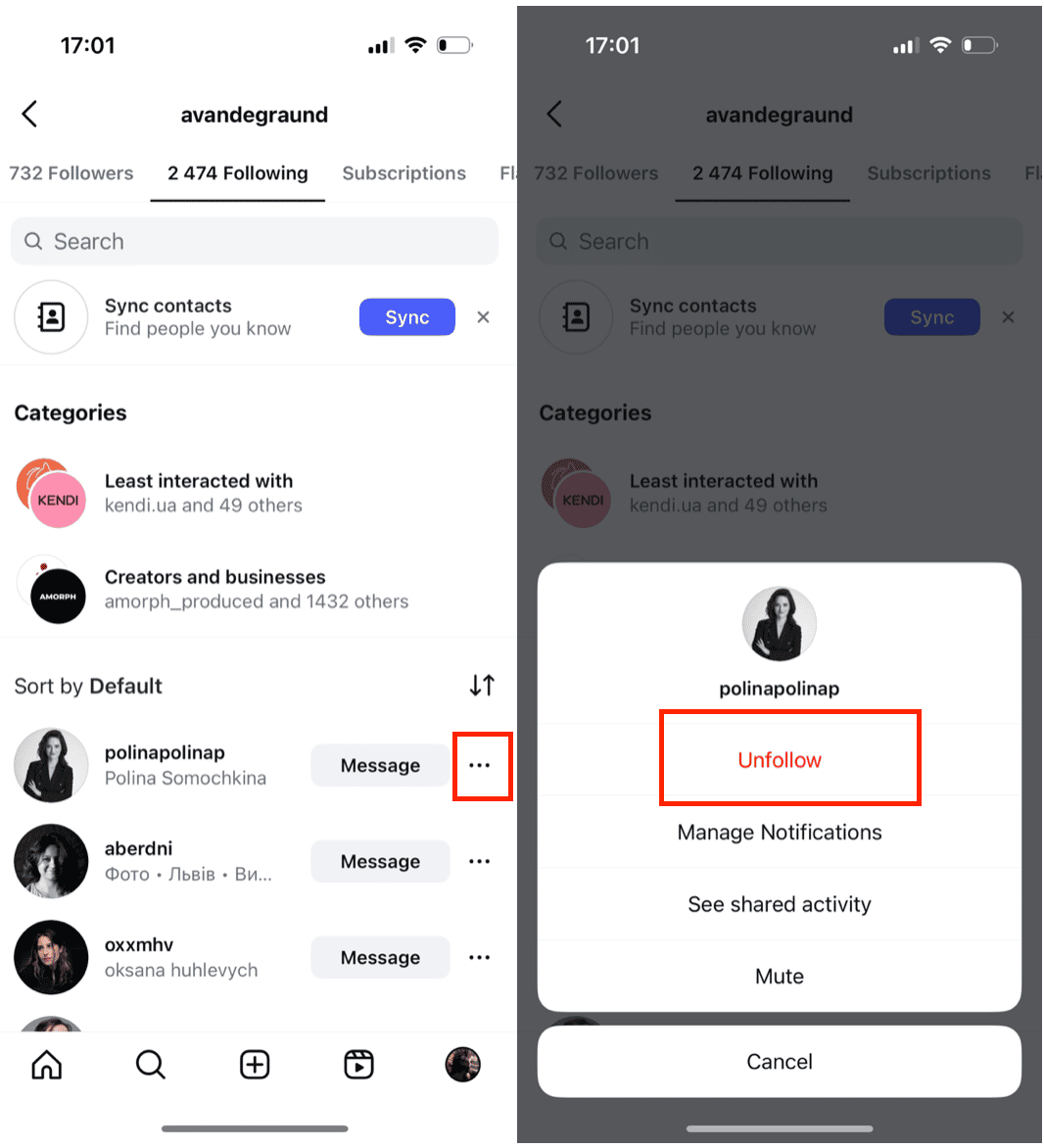The image size is (1044, 1148).
Task: Message polinapolinap
Action: tap(380, 765)
